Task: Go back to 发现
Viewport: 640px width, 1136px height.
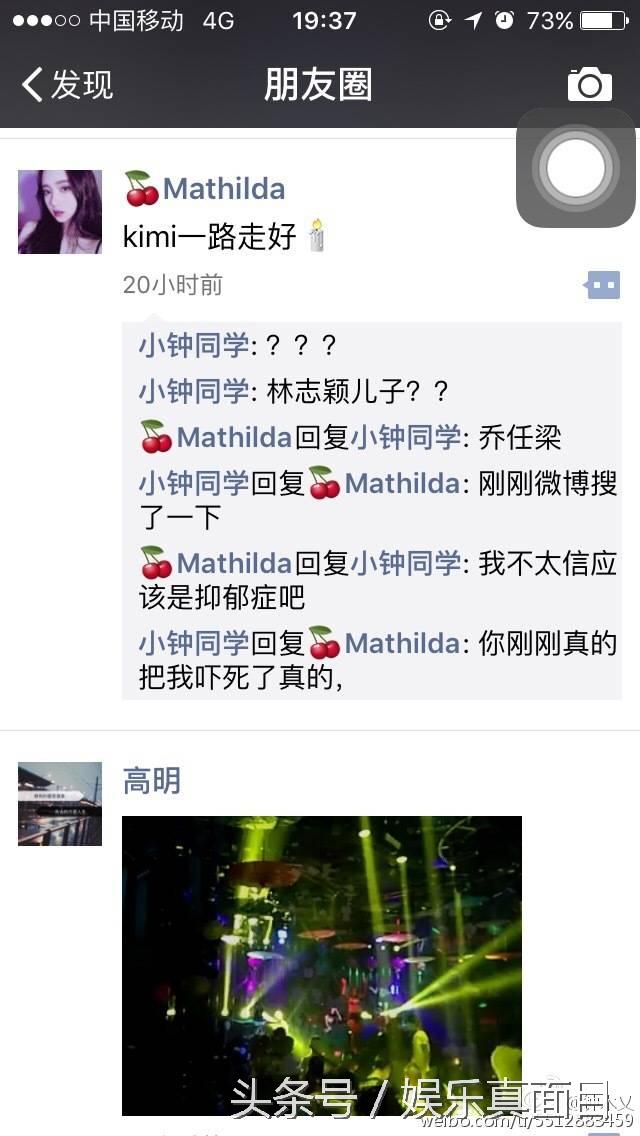Action: (67, 84)
